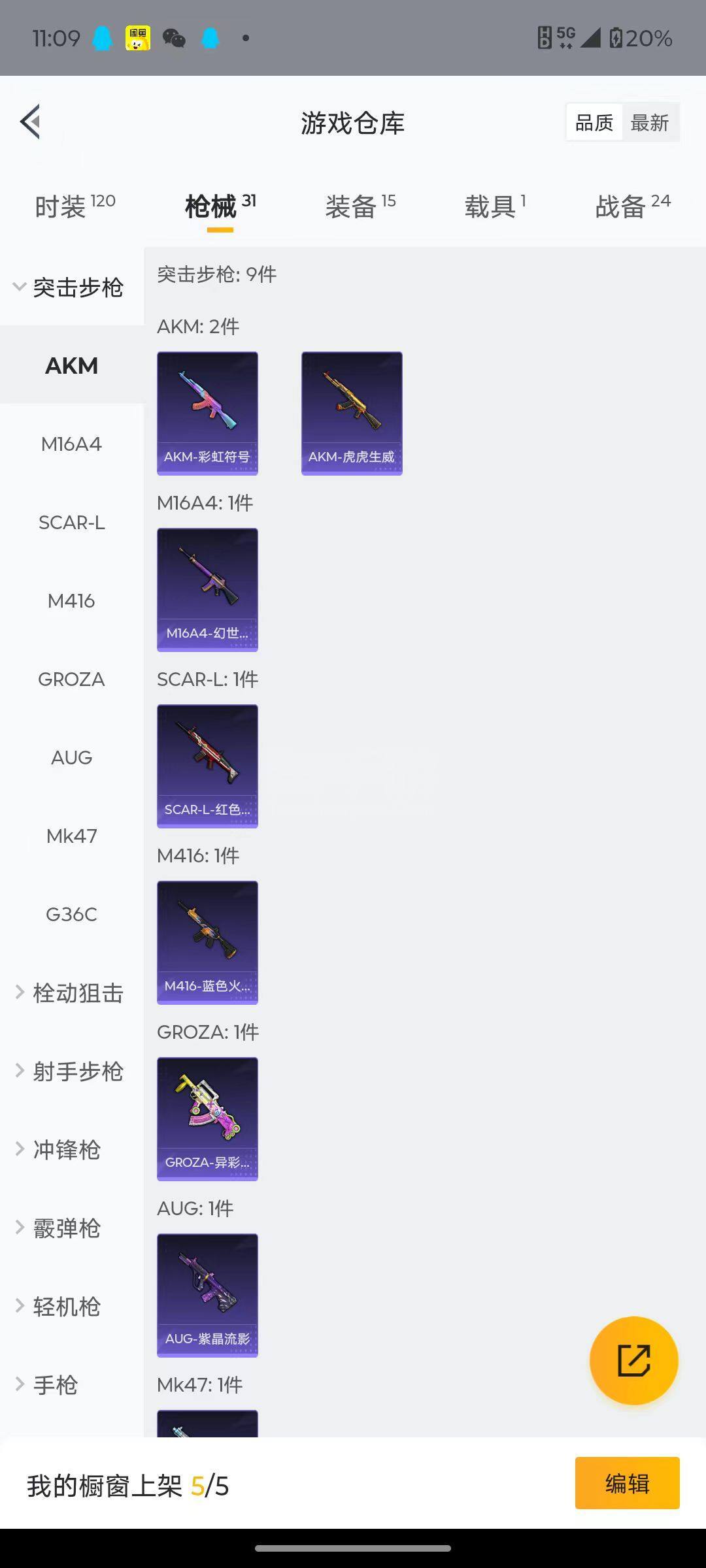
Task: Go back using the top-left arrow
Action: point(31,122)
